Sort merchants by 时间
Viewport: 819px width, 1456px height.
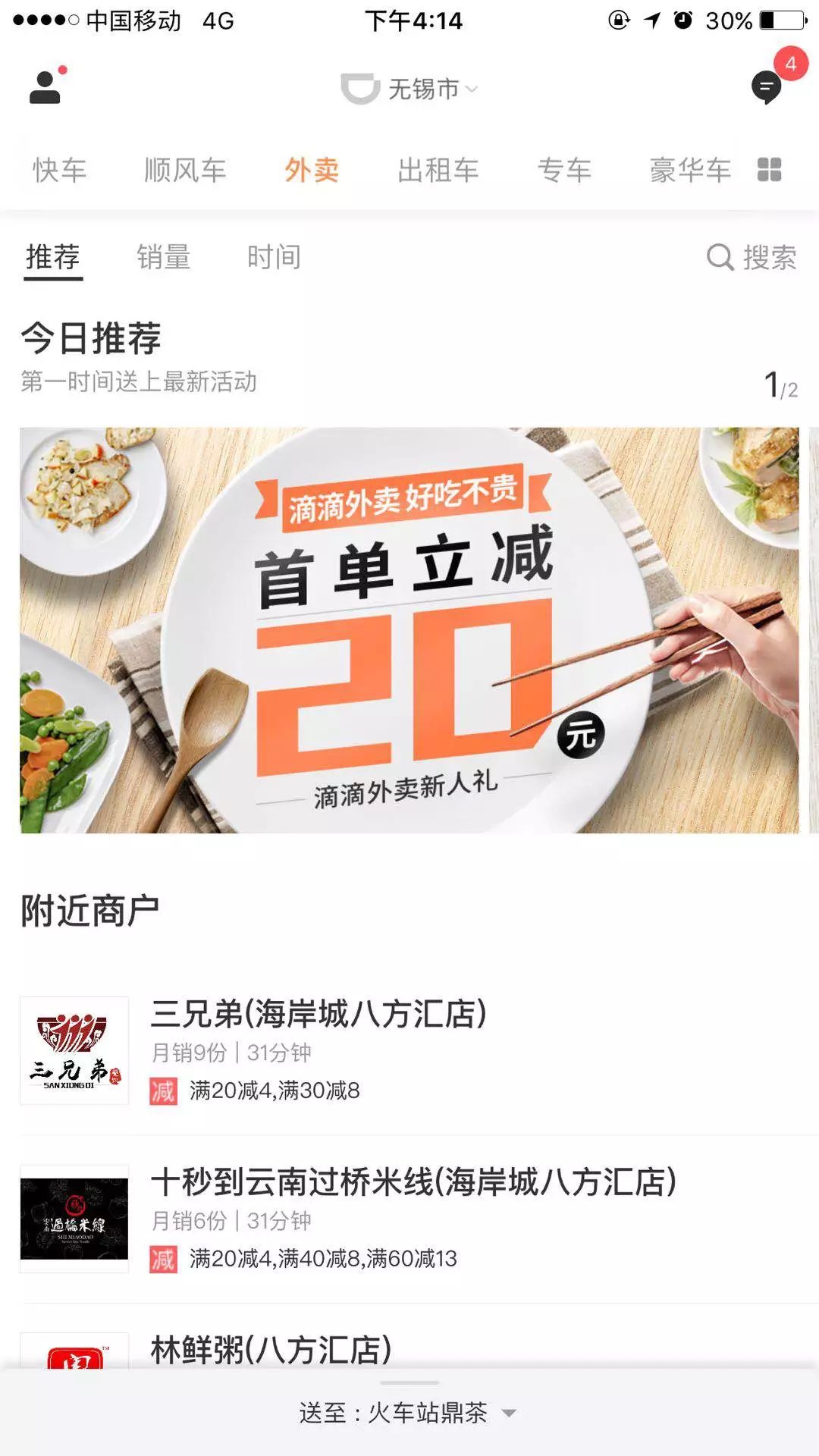pyautogui.click(x=274, y=257)
